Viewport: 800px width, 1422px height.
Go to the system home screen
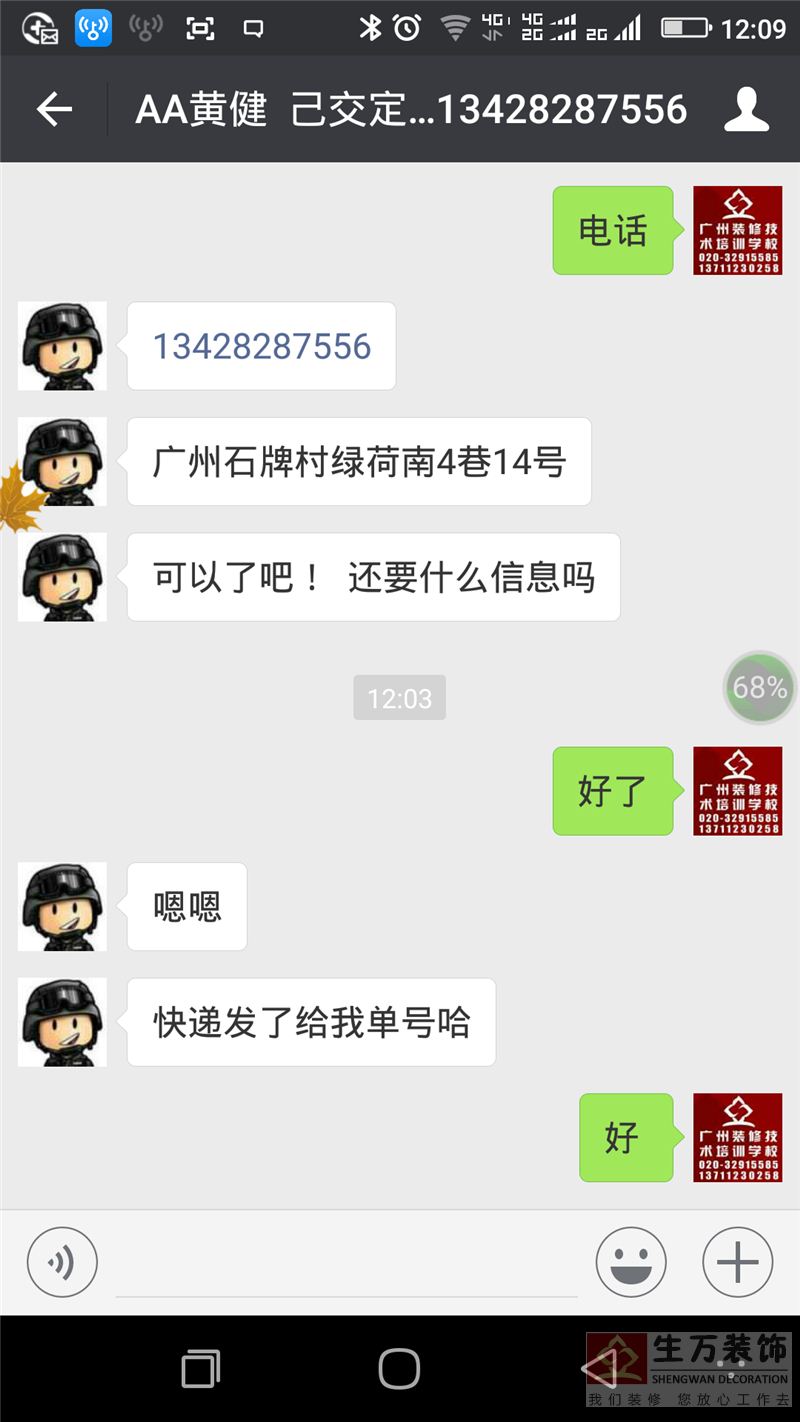point(399,1368)
